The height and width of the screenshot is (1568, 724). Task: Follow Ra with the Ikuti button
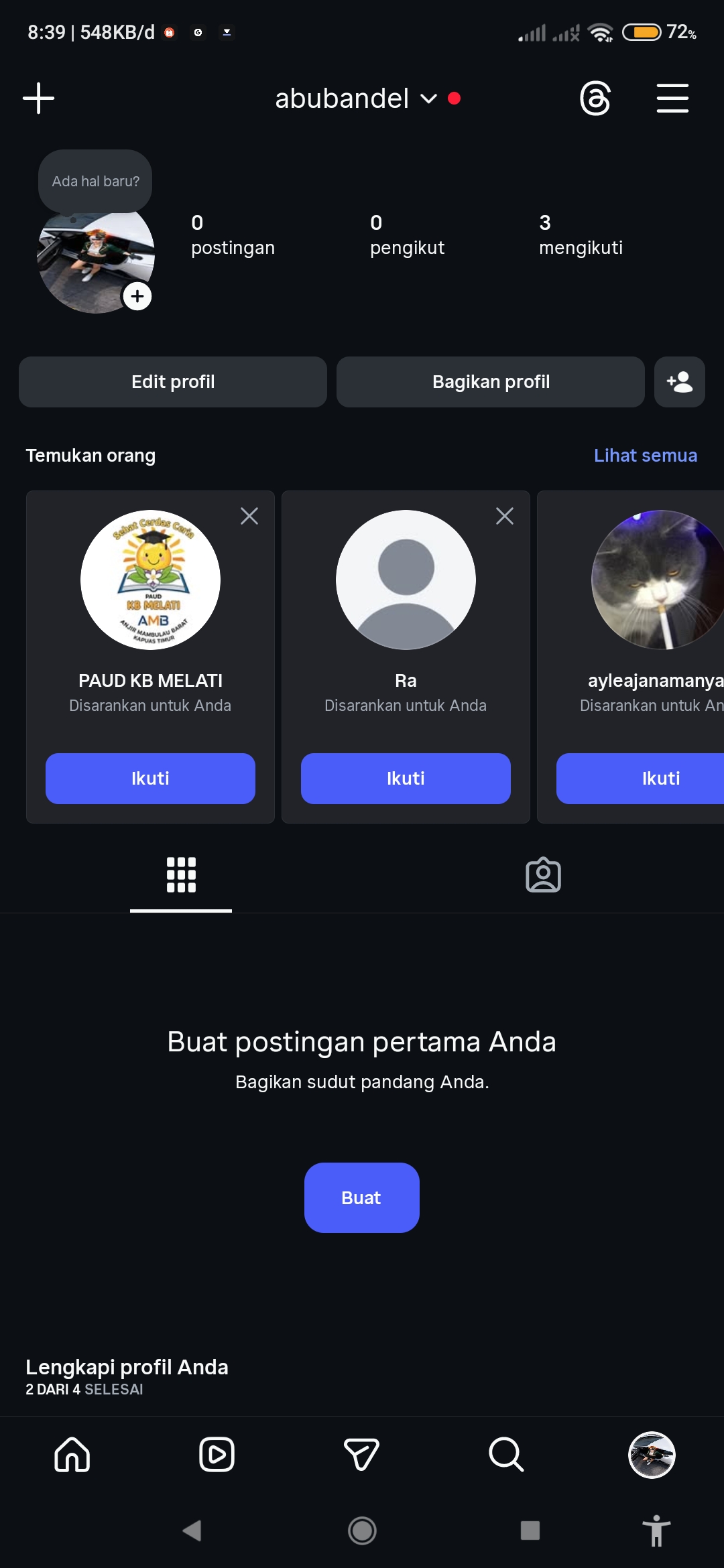click(406, 779)
